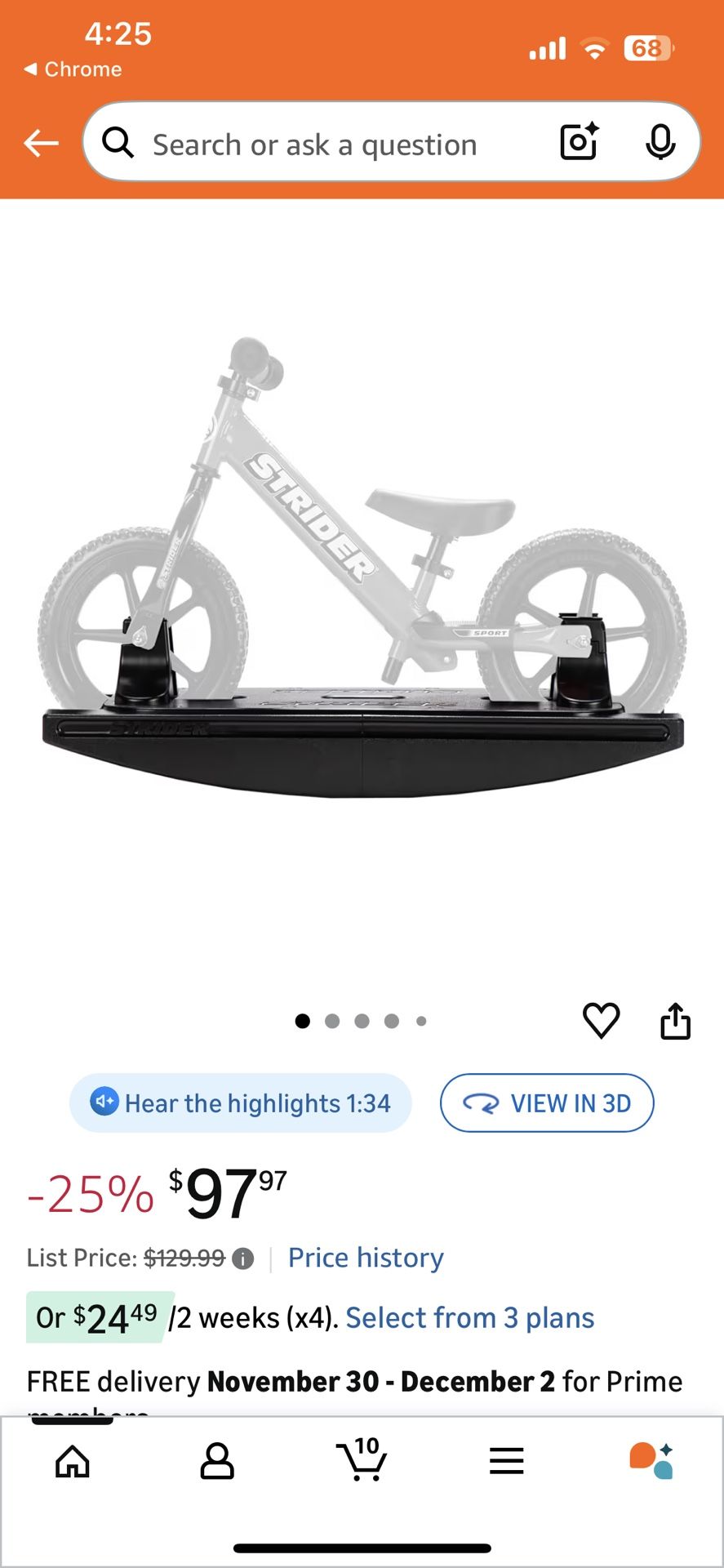Image resolution: width=724 pixels, height=1568 pixels.
Task: Open the shopping cart with 10 items
Action: tap(362, 1462)
